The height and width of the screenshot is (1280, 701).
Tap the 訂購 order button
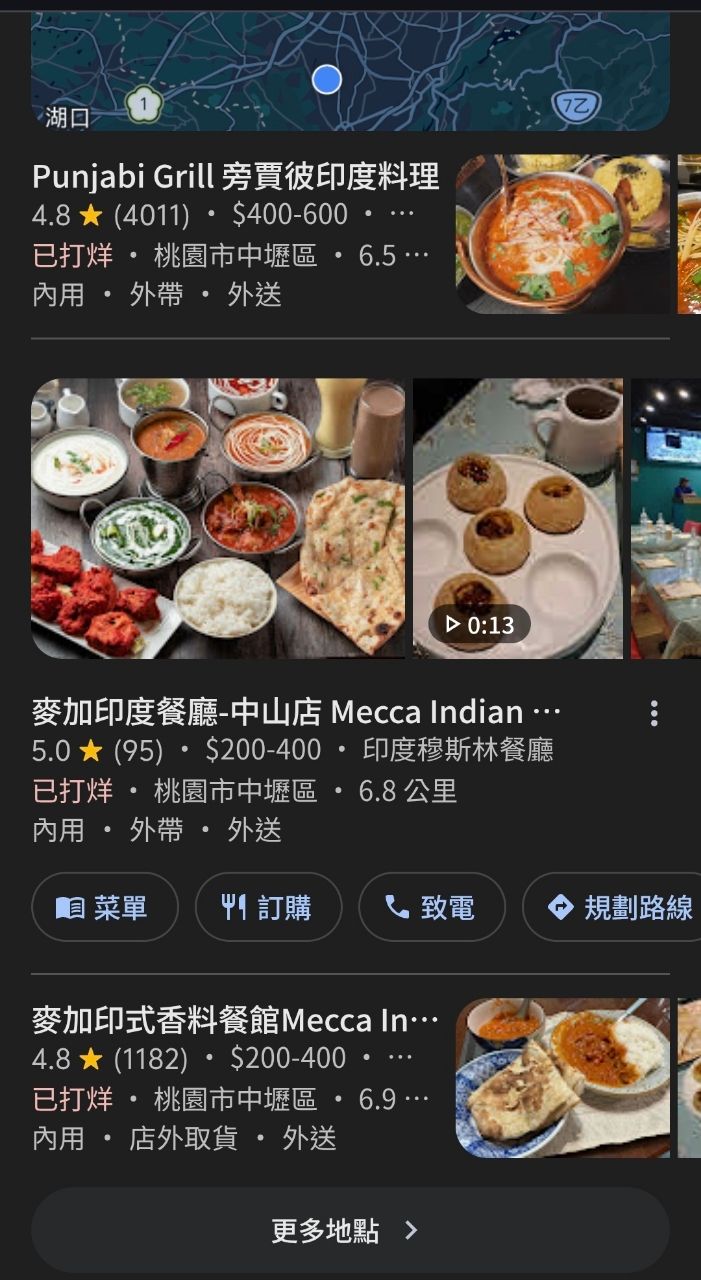(x=268, y=907)
